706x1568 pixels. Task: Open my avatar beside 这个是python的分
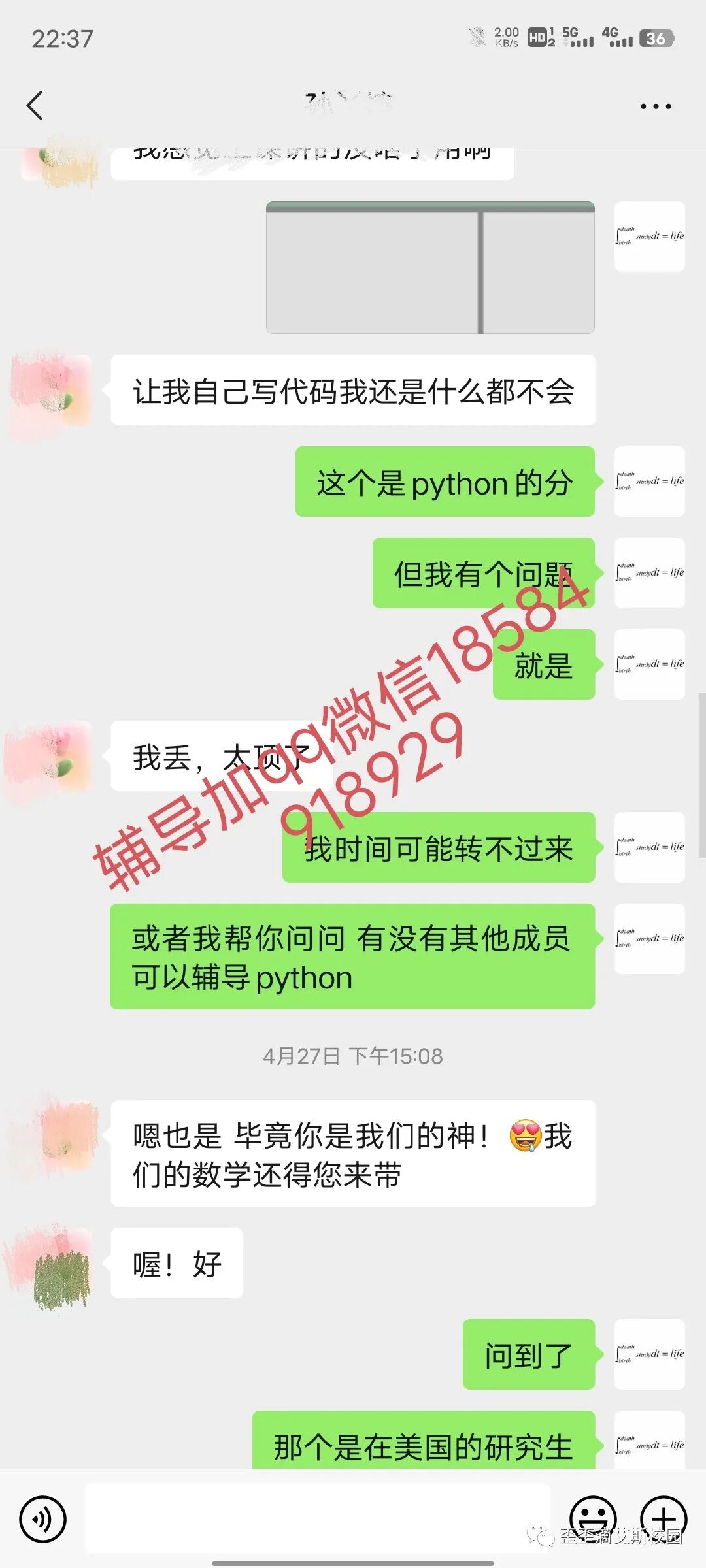point(650,482)
